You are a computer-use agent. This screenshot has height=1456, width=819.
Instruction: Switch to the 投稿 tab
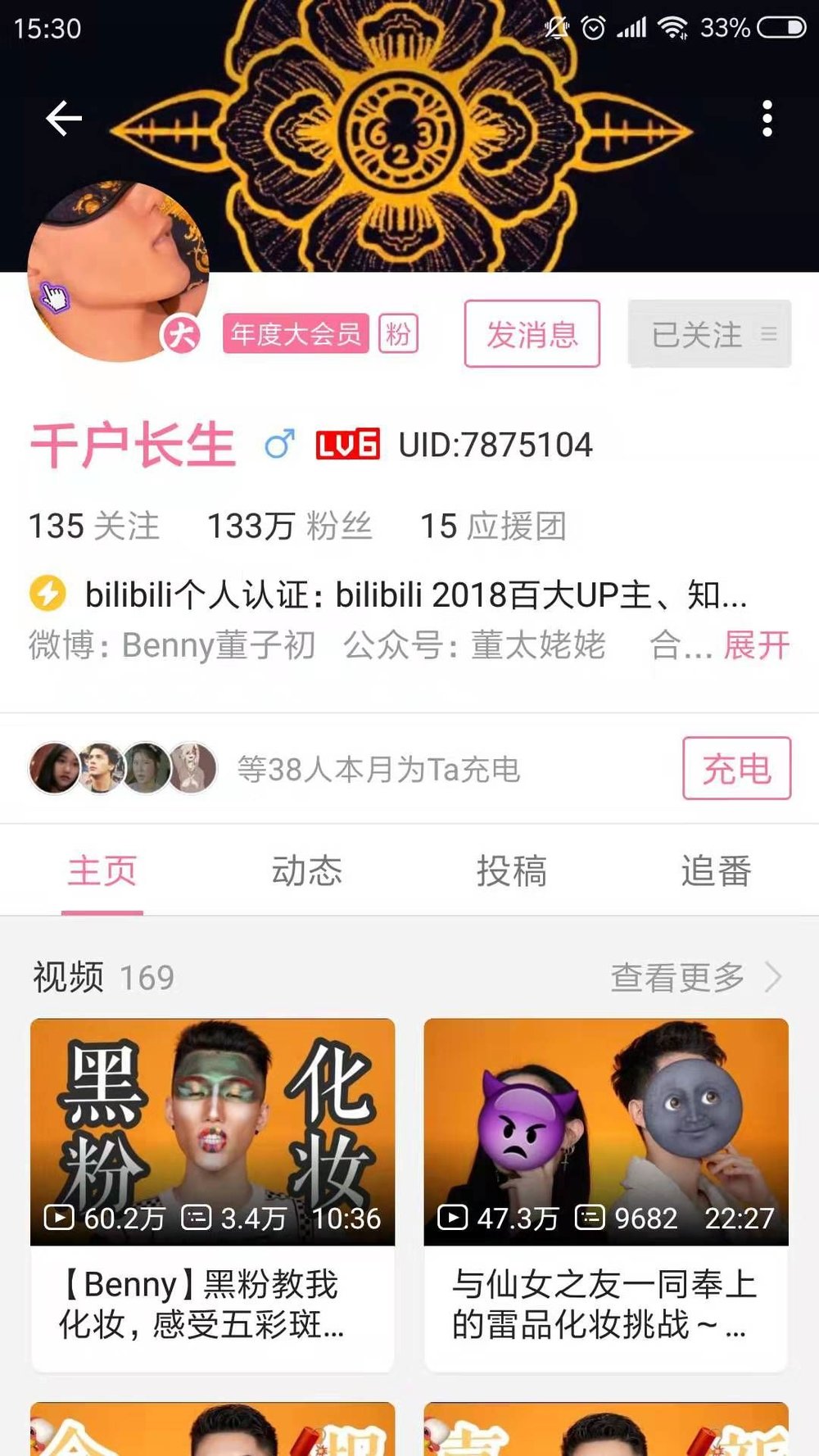click(x=511, y=870)
